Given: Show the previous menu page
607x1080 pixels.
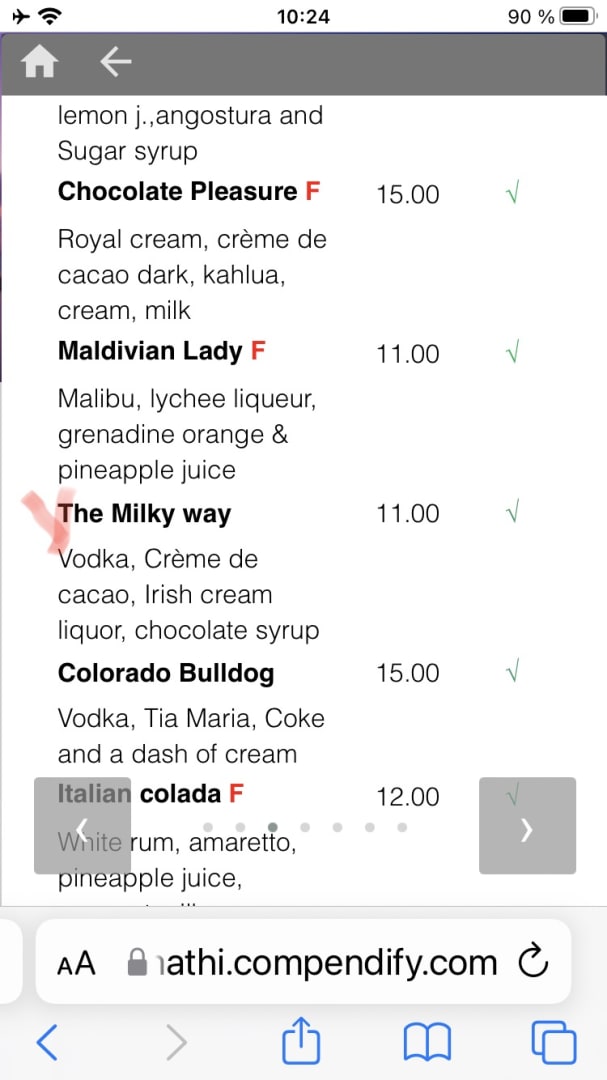Looking at the screenshot, I should point(83,826).
